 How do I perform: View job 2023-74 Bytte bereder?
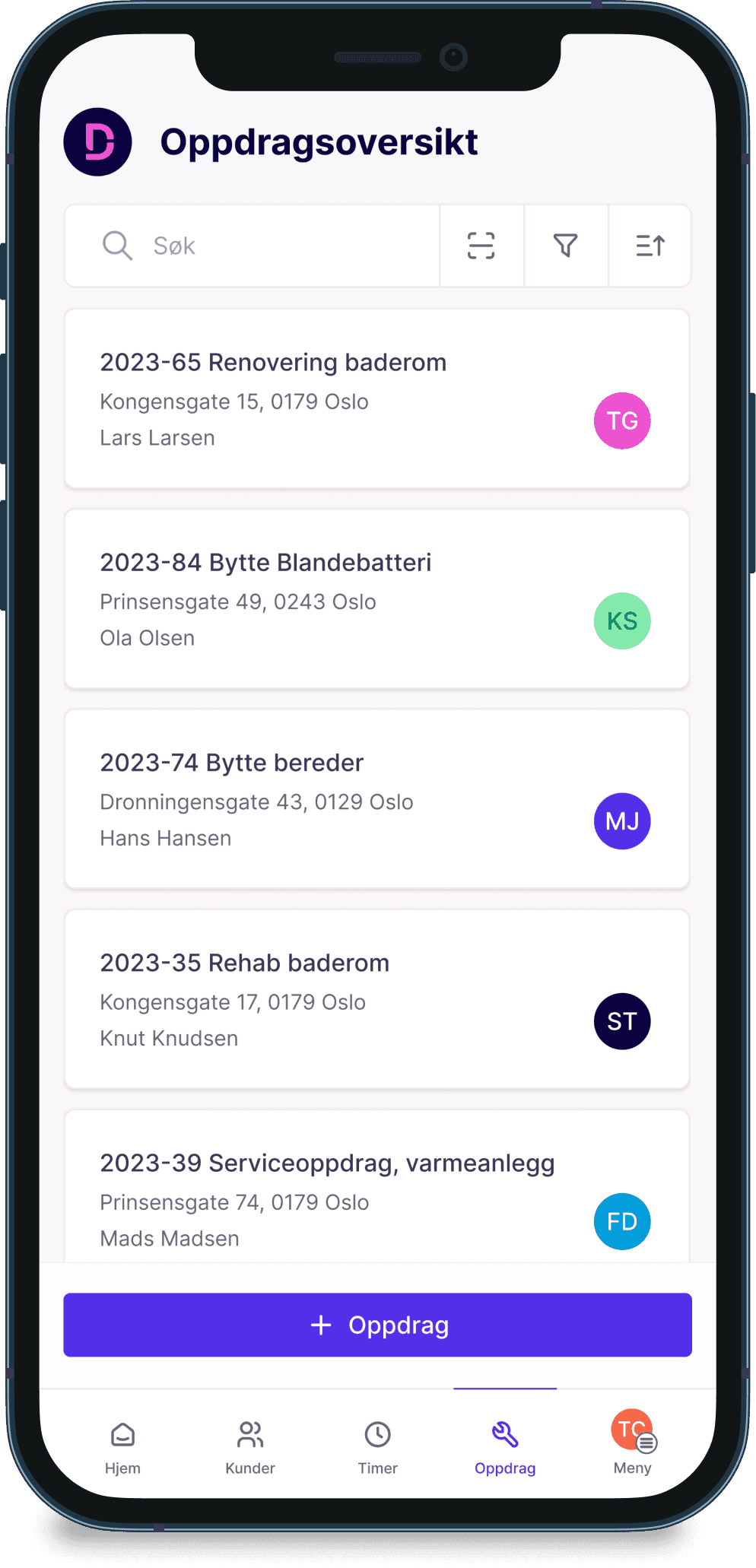tap(377, 799)
